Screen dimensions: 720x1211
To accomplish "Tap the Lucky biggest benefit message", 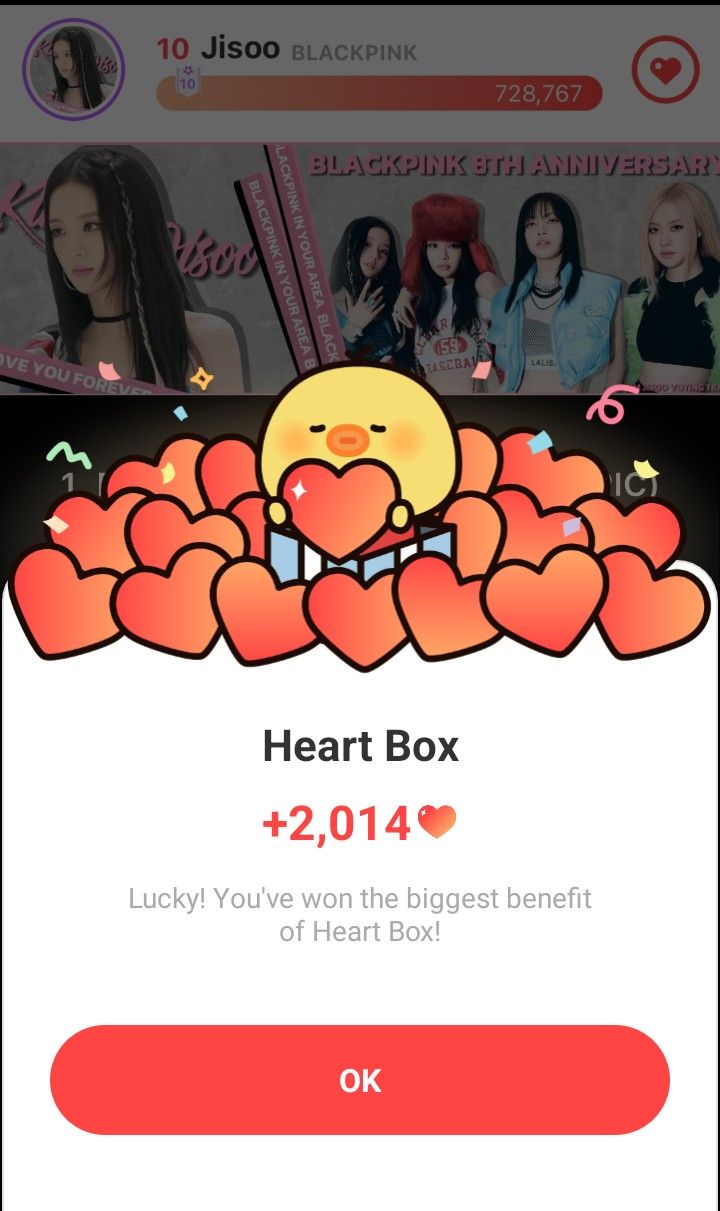I will (x=360, y=913).
